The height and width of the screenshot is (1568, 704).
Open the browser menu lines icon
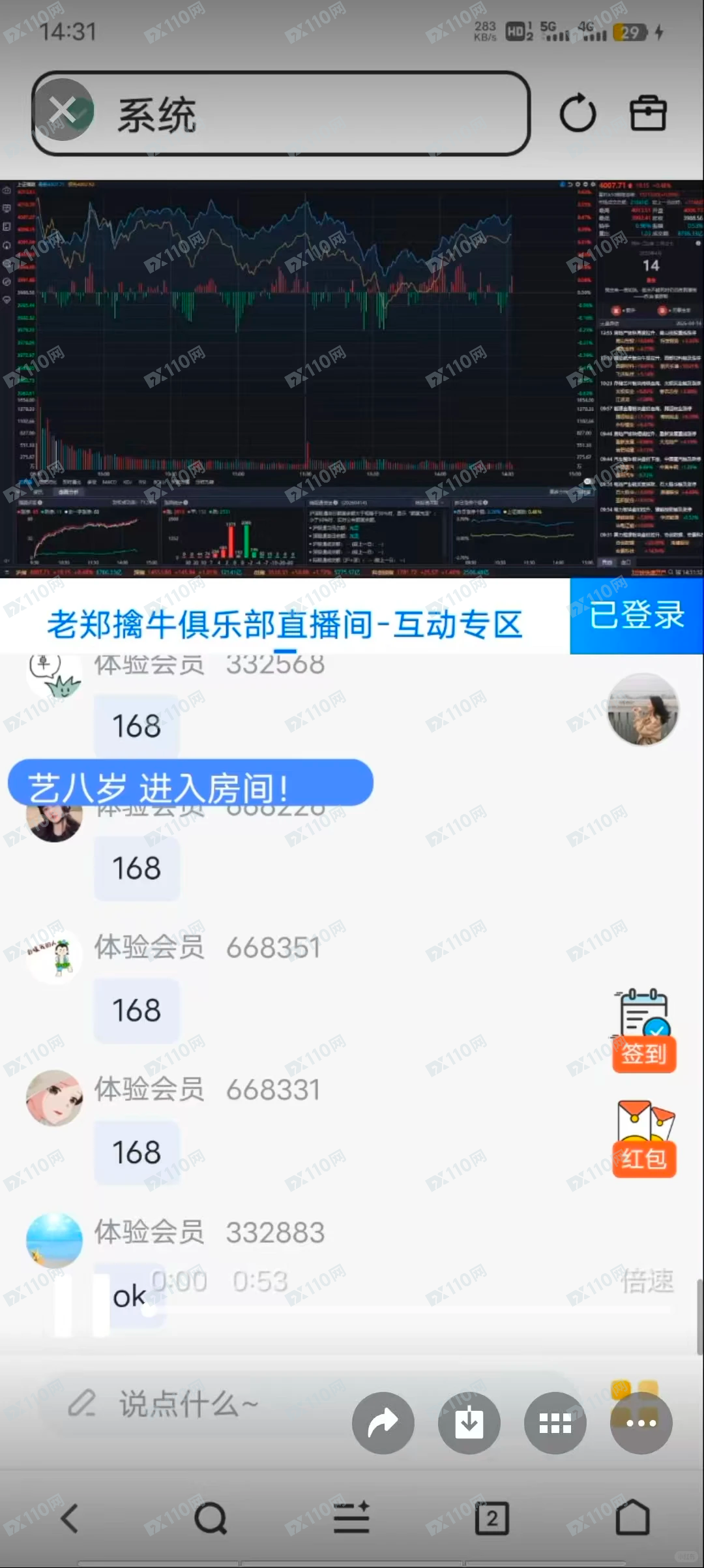[x=351, y=1518]
